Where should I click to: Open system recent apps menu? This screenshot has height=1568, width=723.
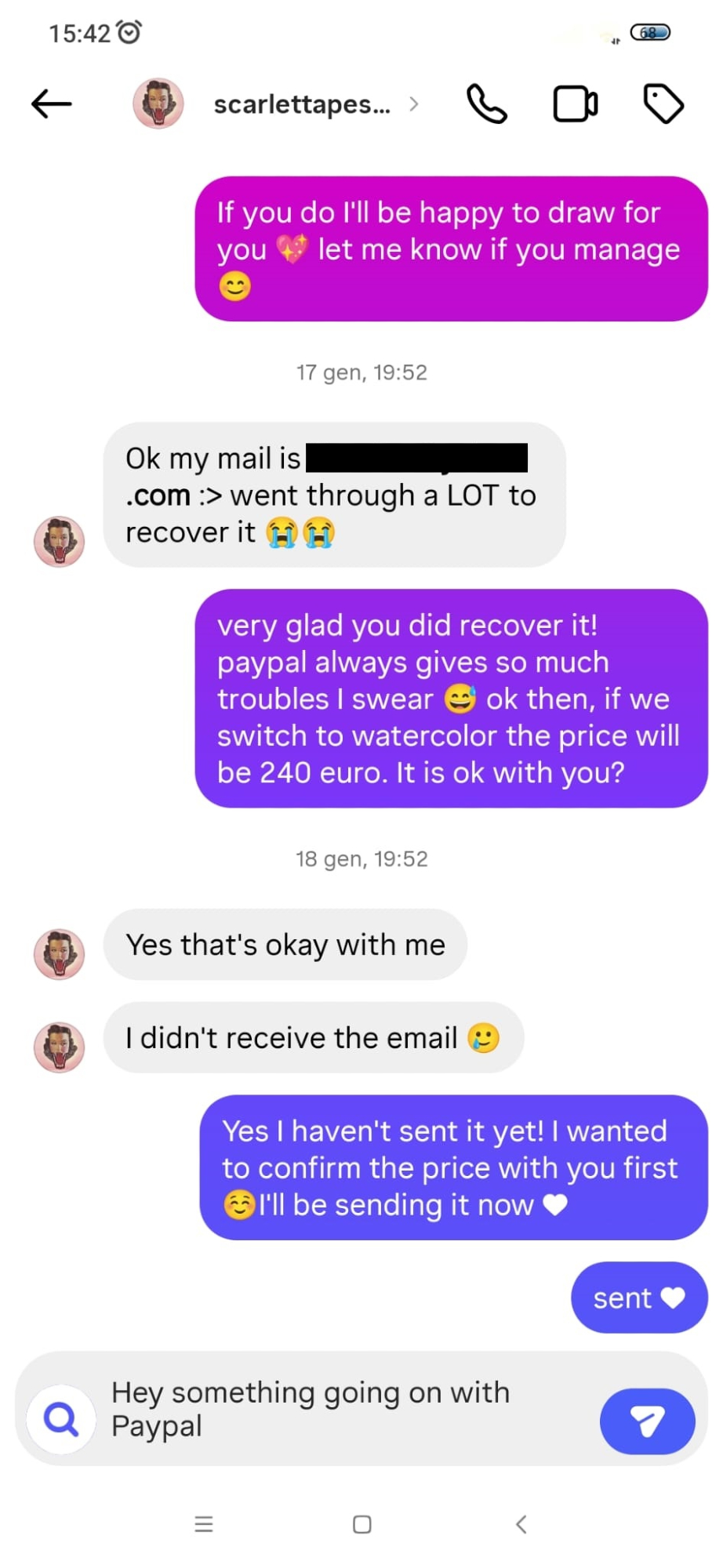[204, 1524]
